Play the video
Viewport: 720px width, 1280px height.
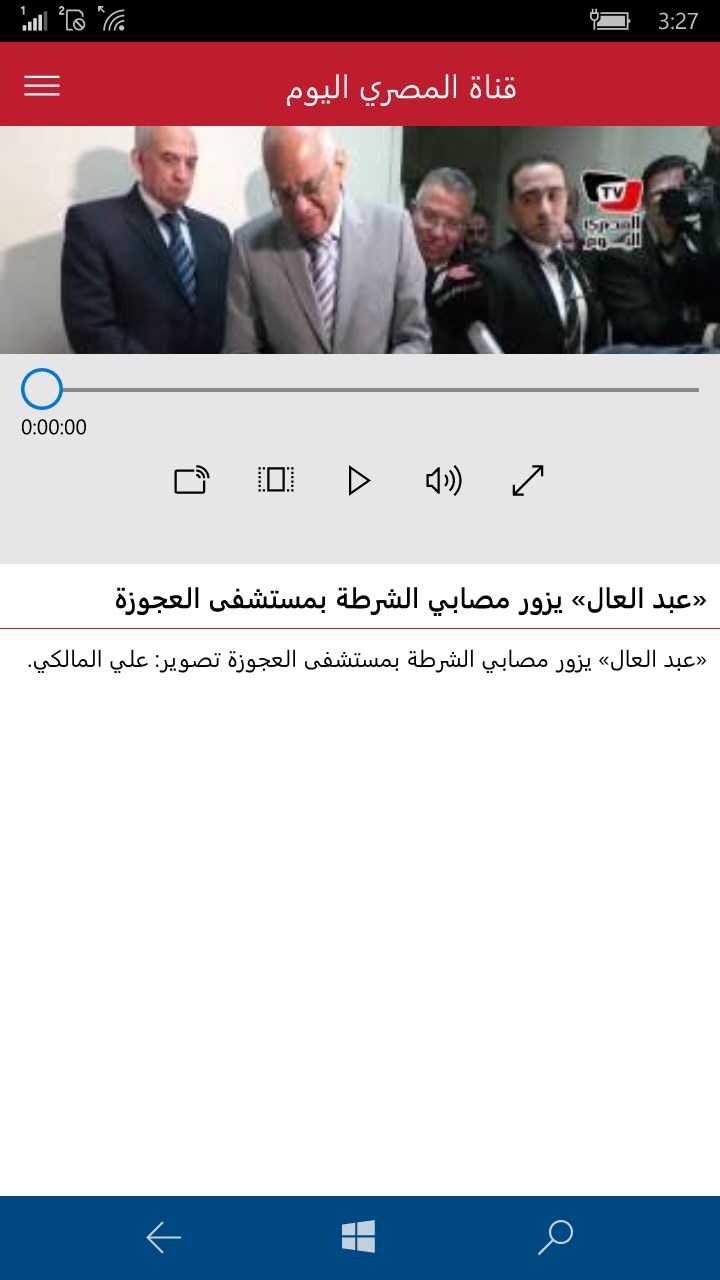[358, 481]
